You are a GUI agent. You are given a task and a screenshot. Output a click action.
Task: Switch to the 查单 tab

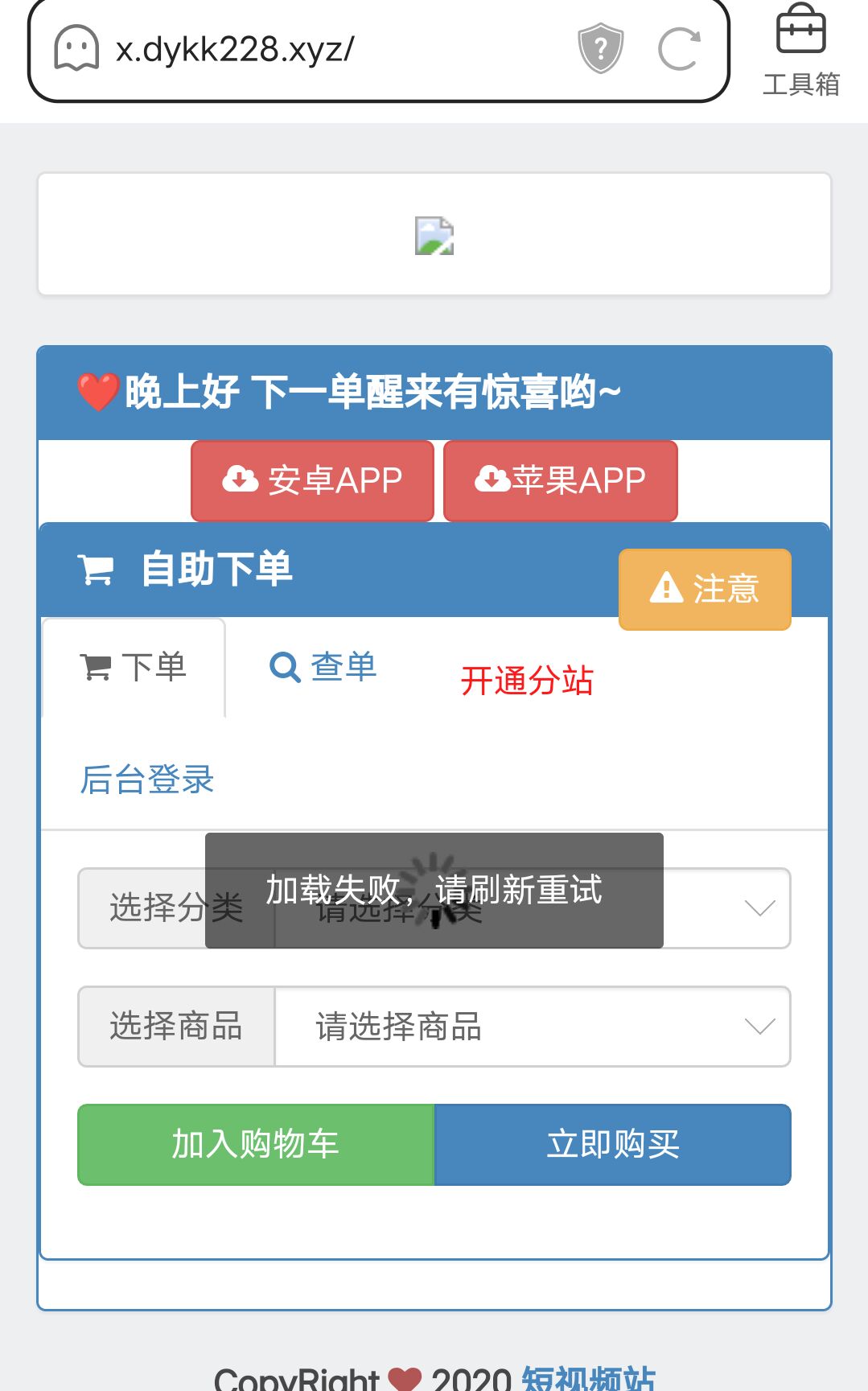pyautogui.click(x=323, y=667)
